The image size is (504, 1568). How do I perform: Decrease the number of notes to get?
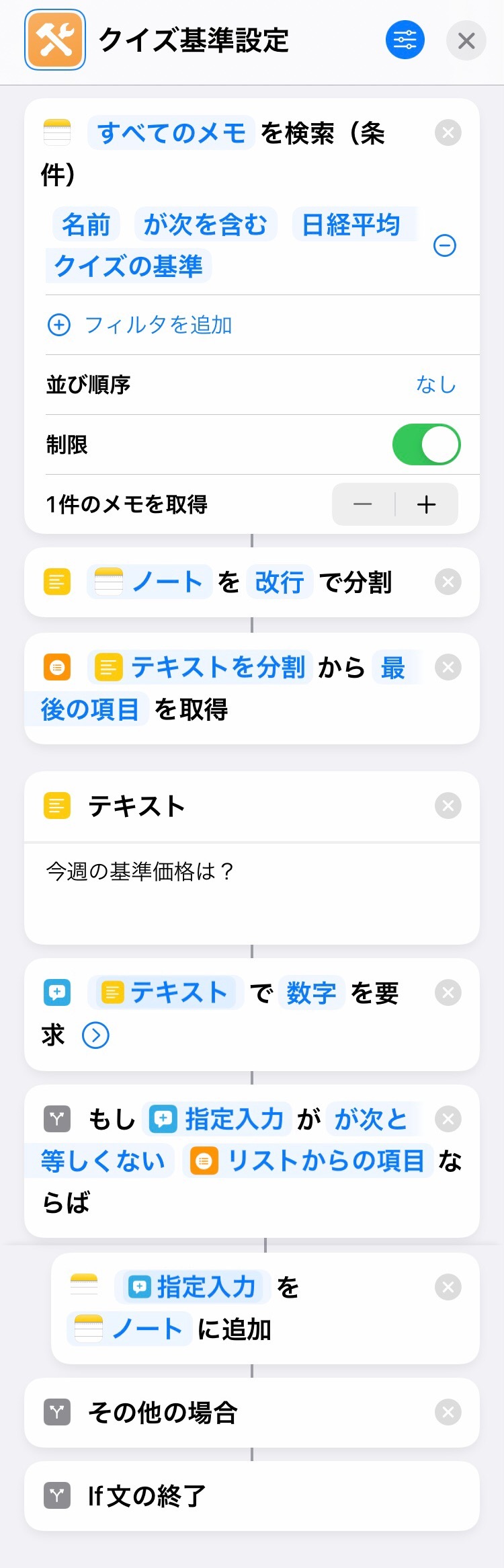click(363, 504)
